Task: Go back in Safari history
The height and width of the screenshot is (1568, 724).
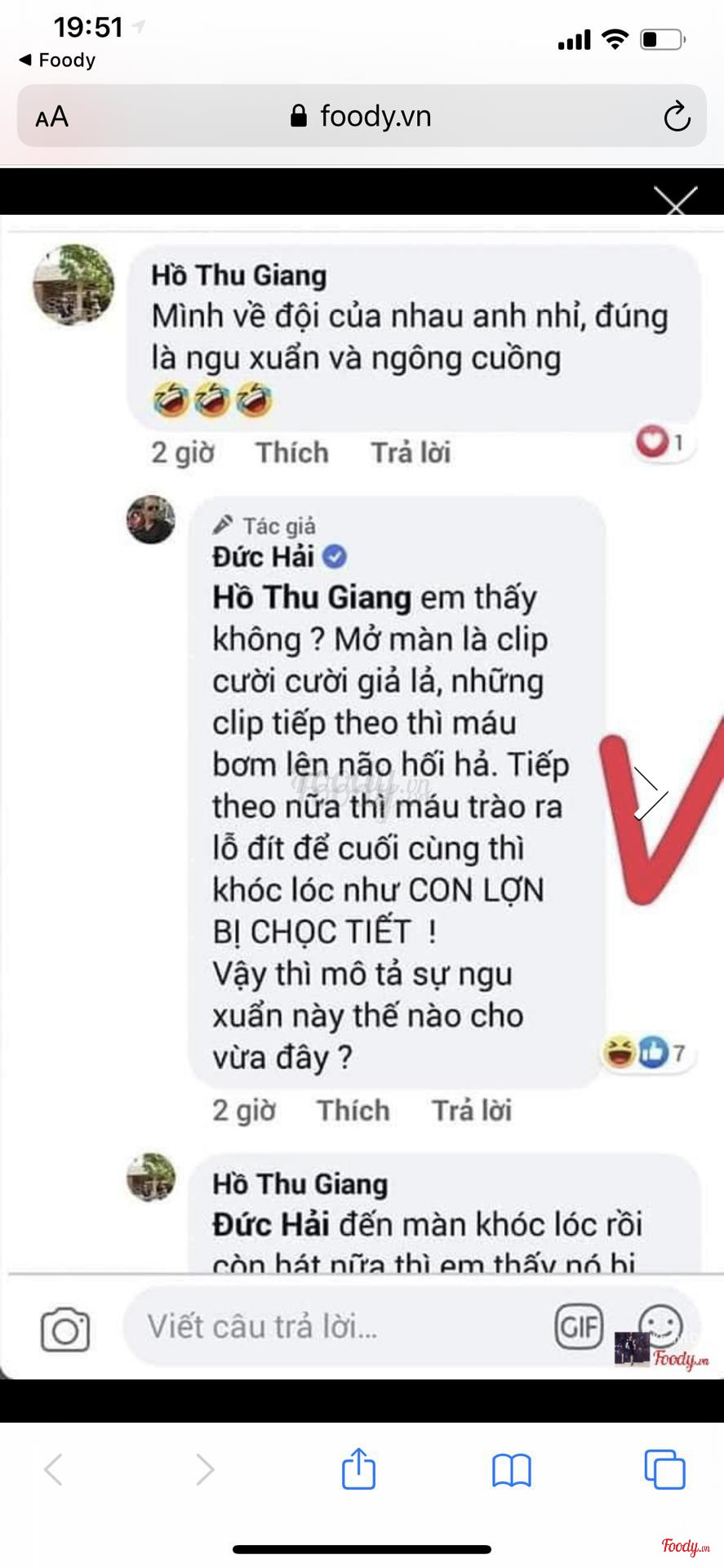Action: 53,1469
